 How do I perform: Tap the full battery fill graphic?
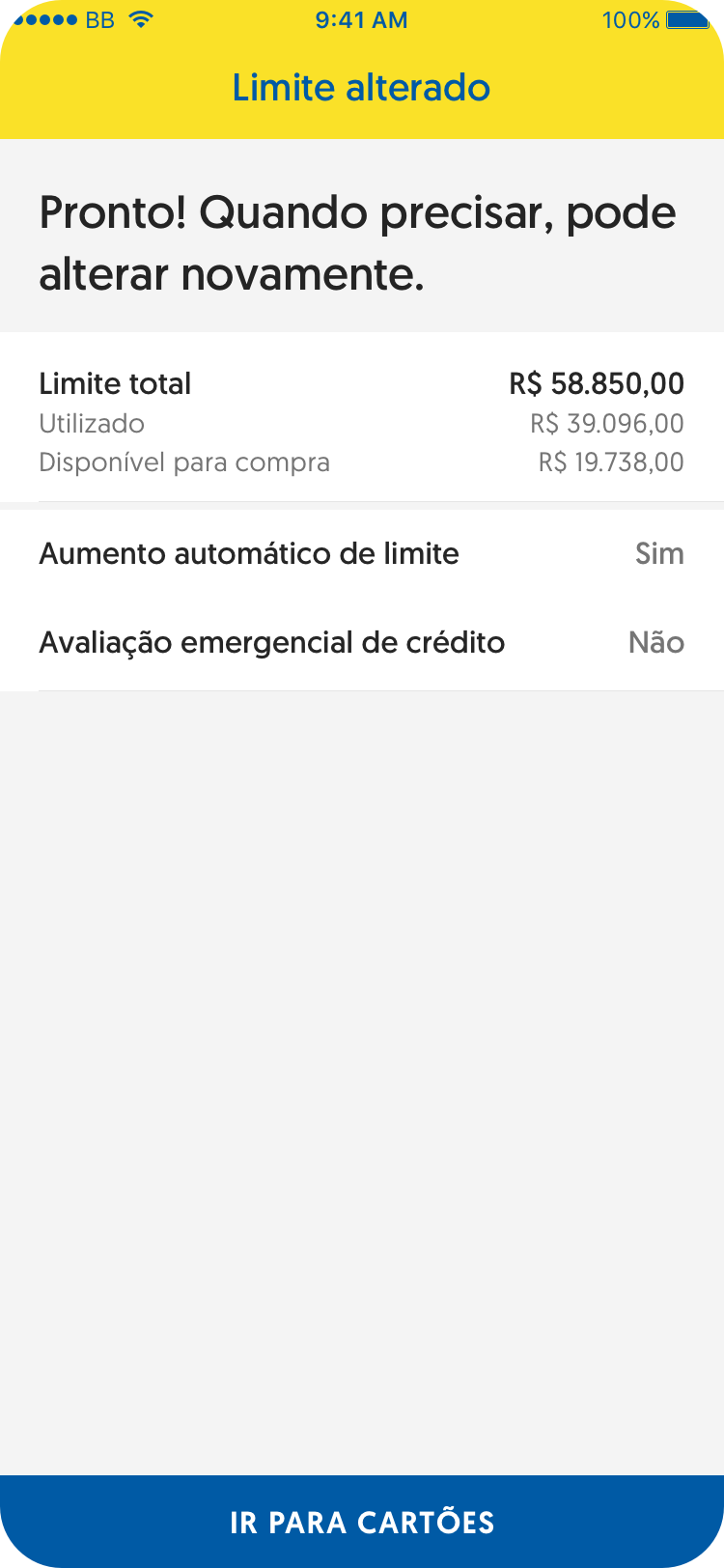pyautogui.click(x=687, y=19)
